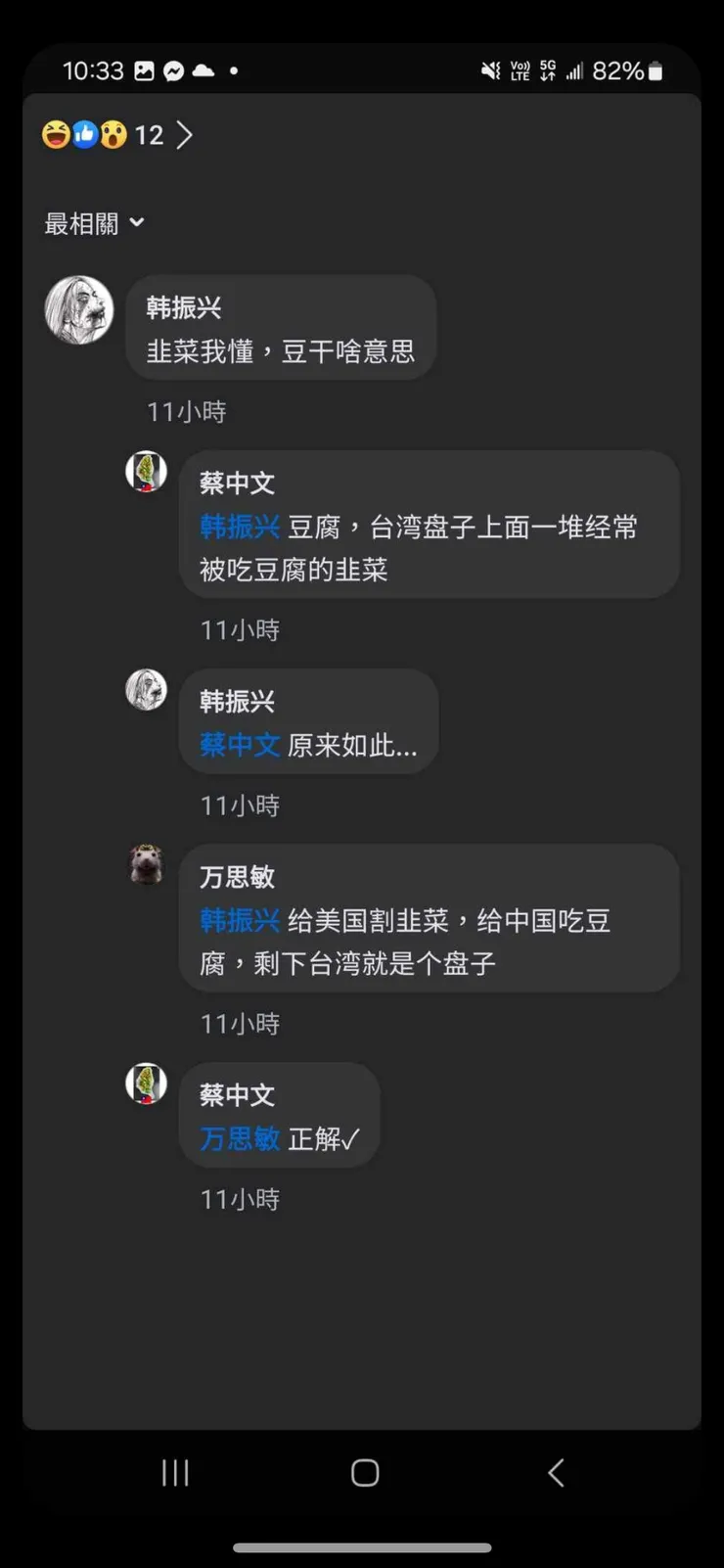
Task: Tap the 5G network indicator icon
Action: [547, 70]
